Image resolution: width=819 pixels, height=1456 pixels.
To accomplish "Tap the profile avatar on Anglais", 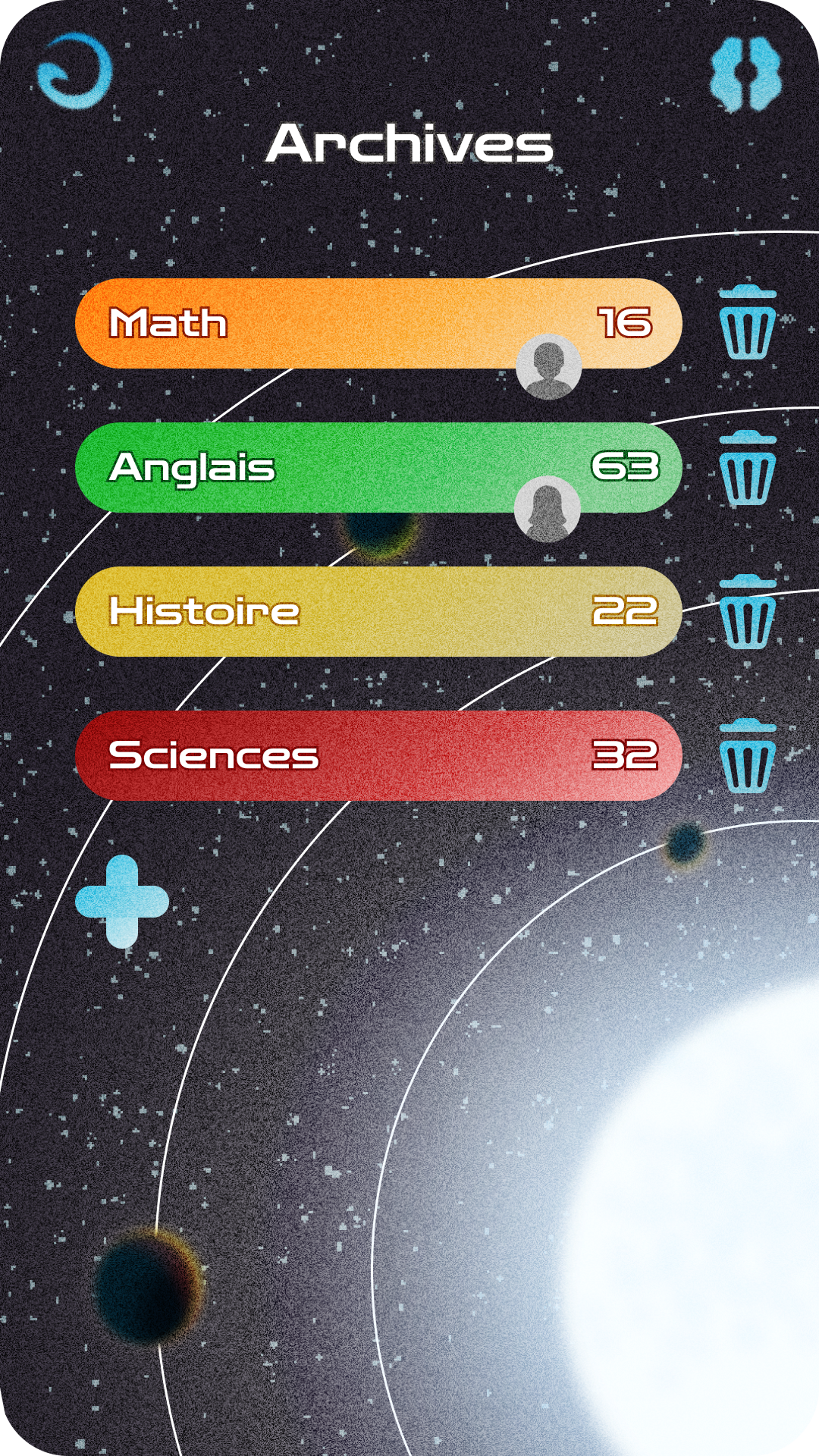I will [x=547, y=509].
